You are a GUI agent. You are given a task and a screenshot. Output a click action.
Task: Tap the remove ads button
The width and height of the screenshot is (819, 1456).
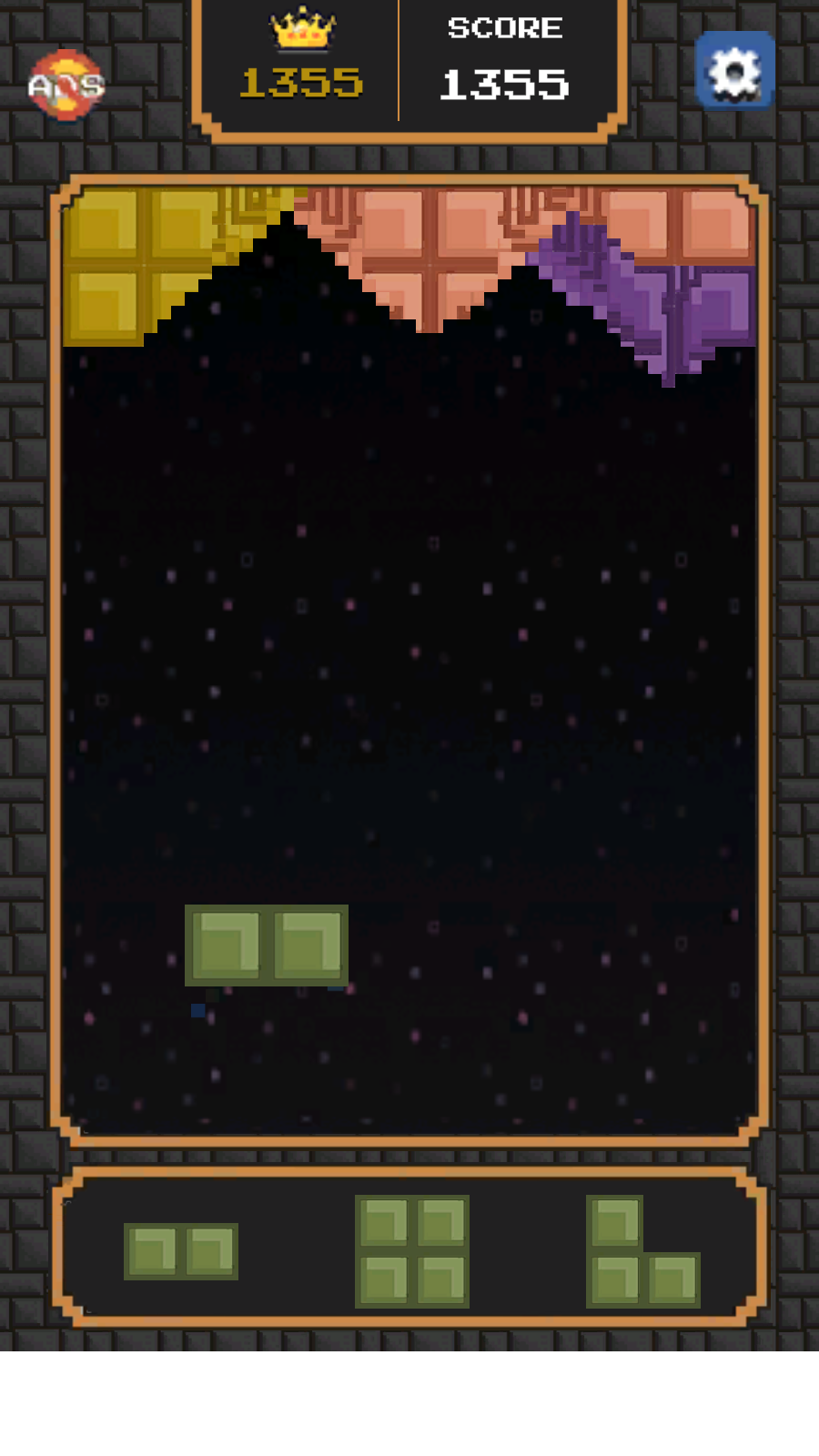point(66,85)
